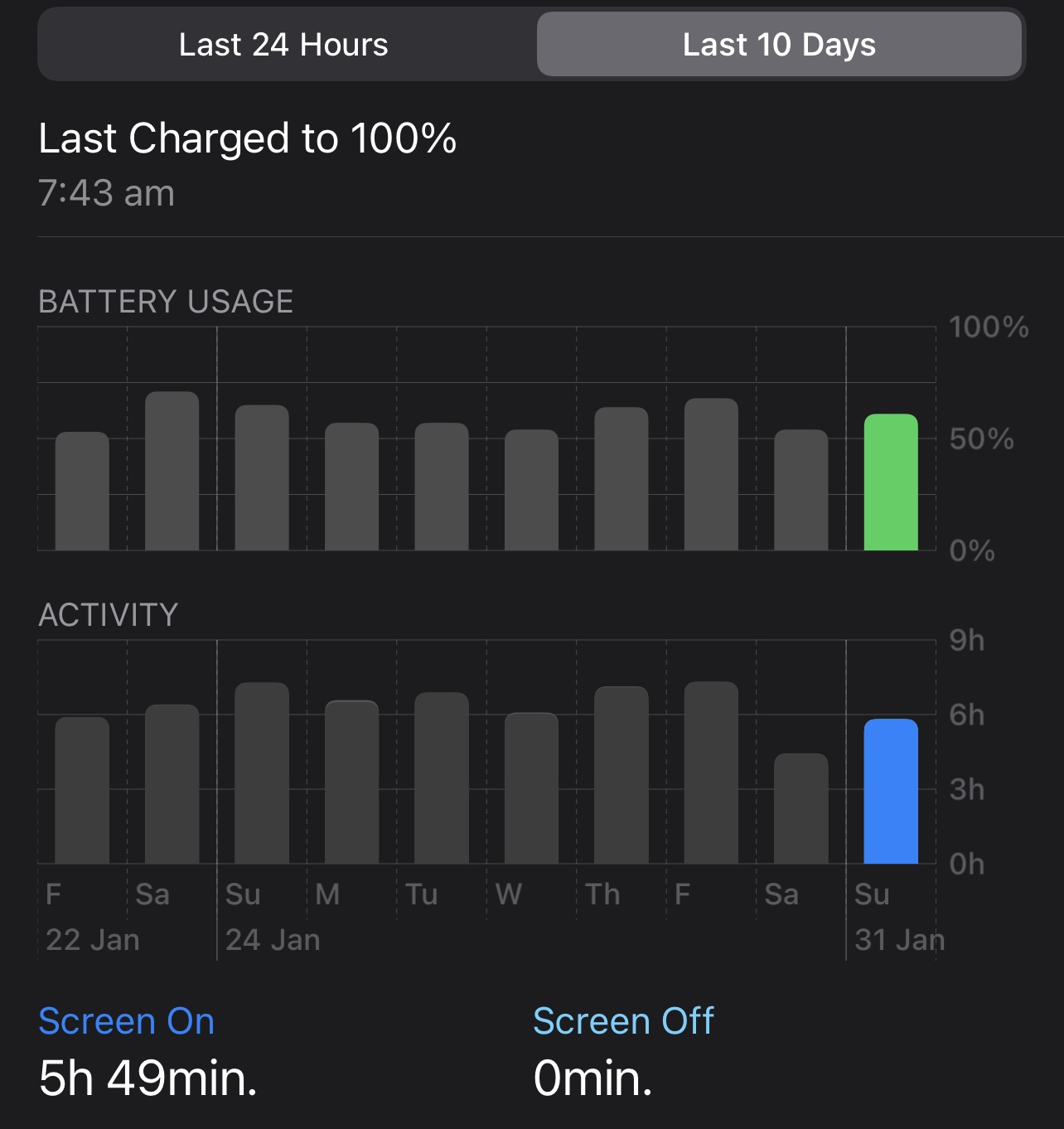Switch to the Last 24 Hours view
This screenshot has width=1064, height=1129.
(283, 45)
